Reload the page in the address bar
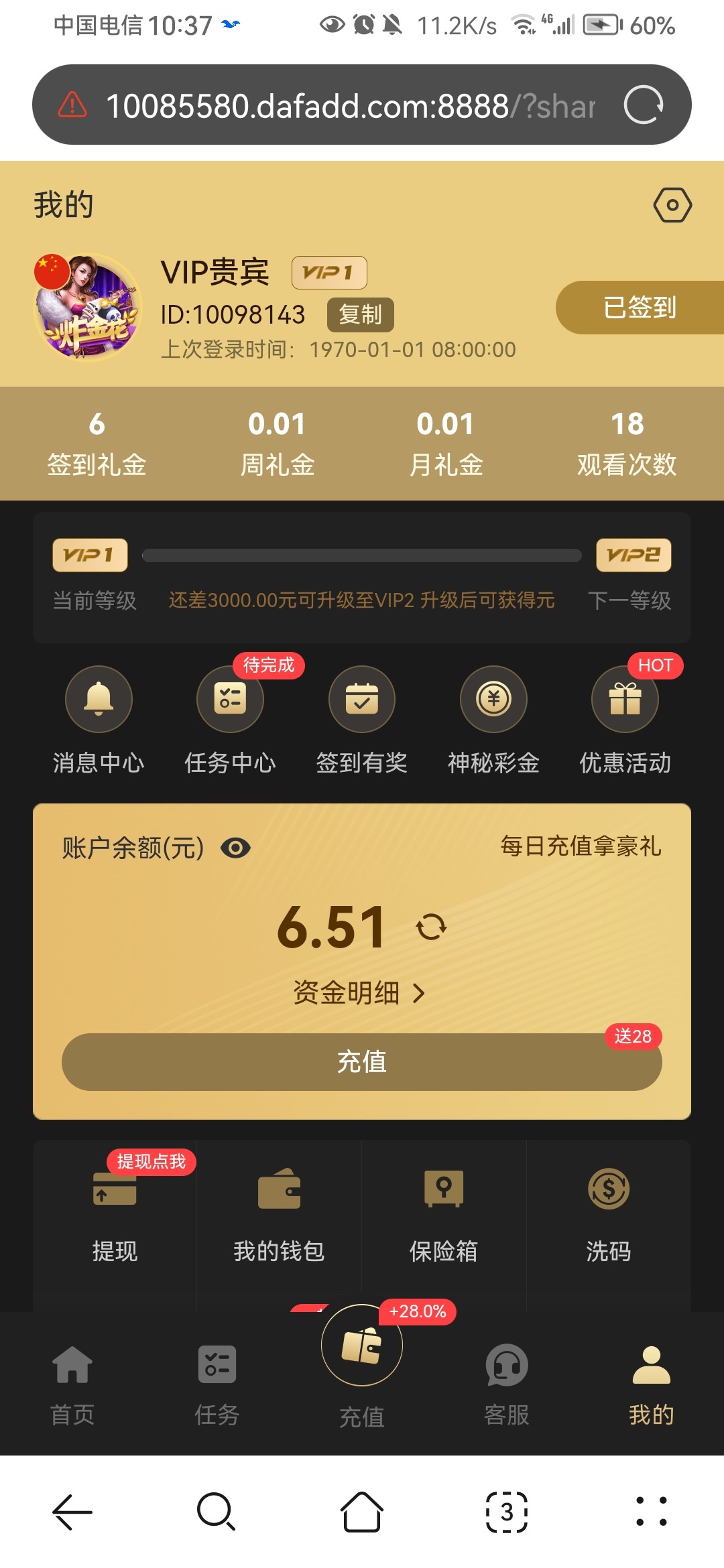Screen dimensions: 724x1568 tap(644, 105)
